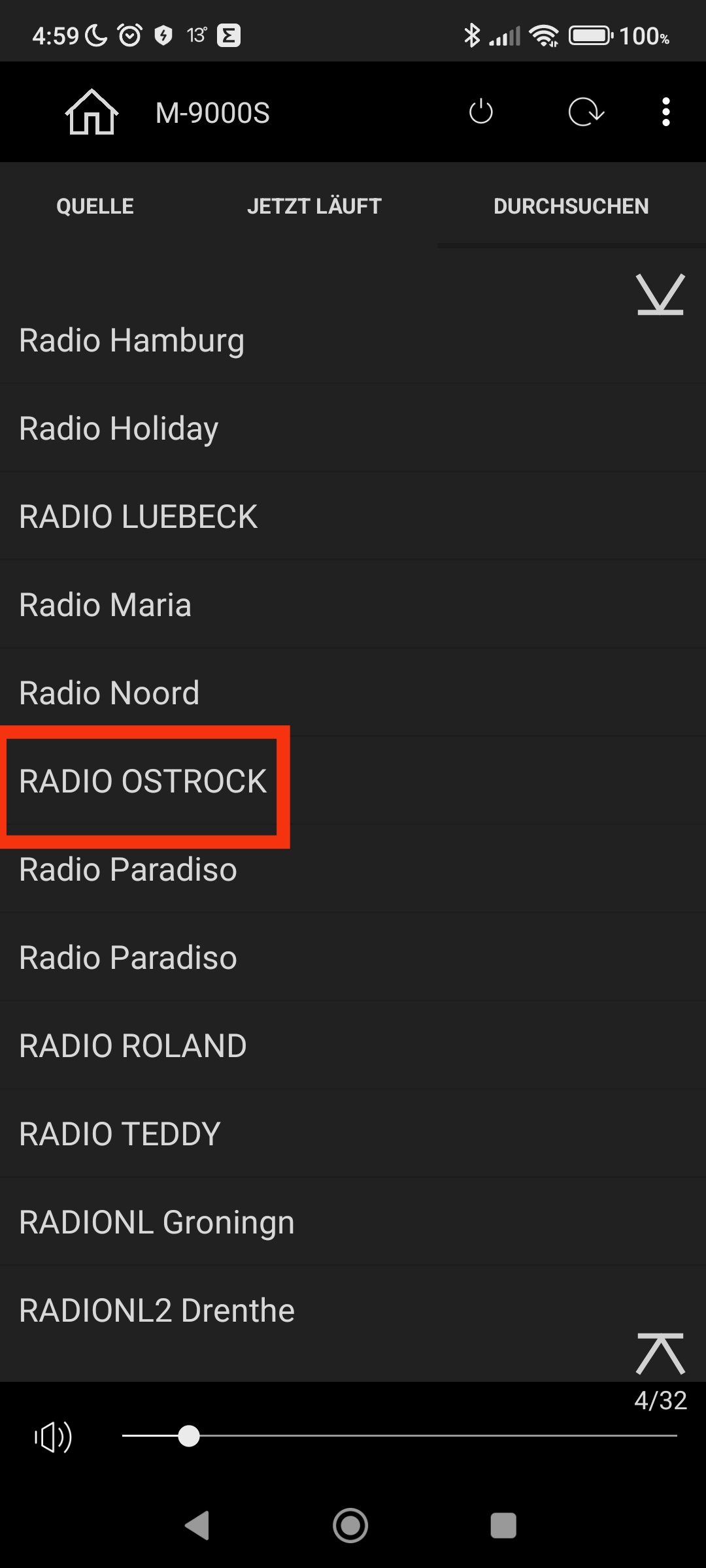This screenshot has width=706, height=1568.
Task: Select the DURCHSUCHEN tab
Action: 571,206
